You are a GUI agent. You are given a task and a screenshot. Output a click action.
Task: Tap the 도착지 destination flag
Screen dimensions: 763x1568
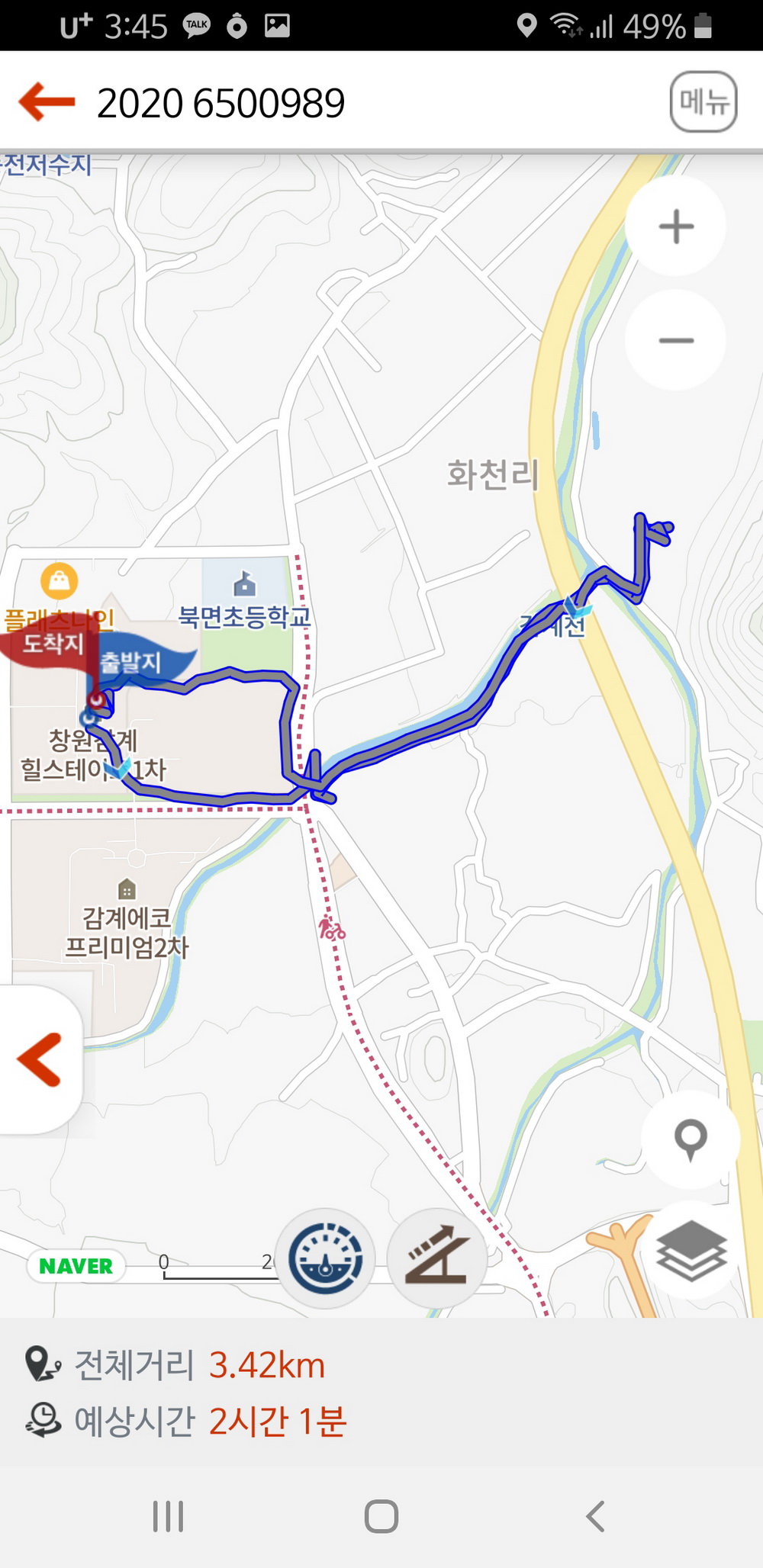click(47, 645)
